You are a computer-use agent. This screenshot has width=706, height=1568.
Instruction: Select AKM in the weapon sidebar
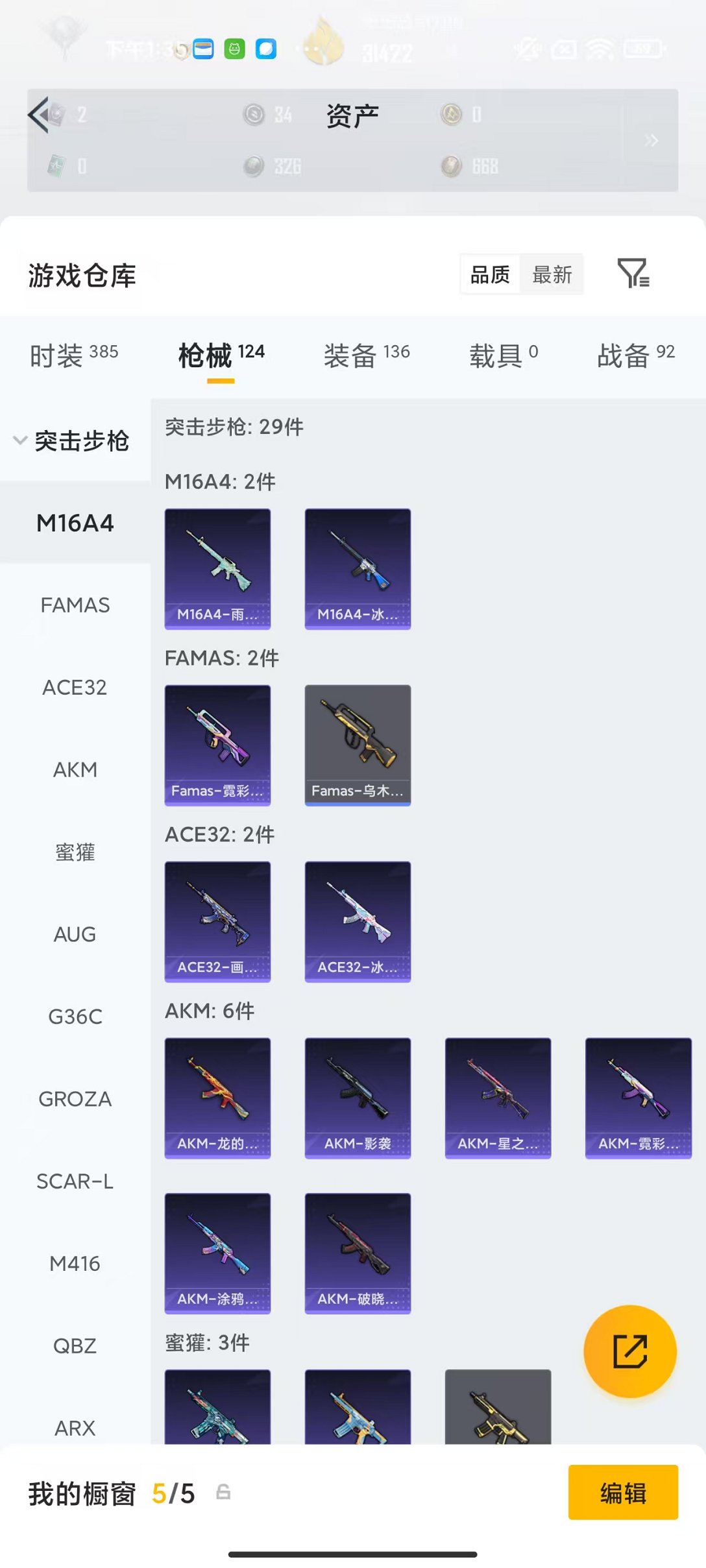pyautogui.click(x=75, y=770)
